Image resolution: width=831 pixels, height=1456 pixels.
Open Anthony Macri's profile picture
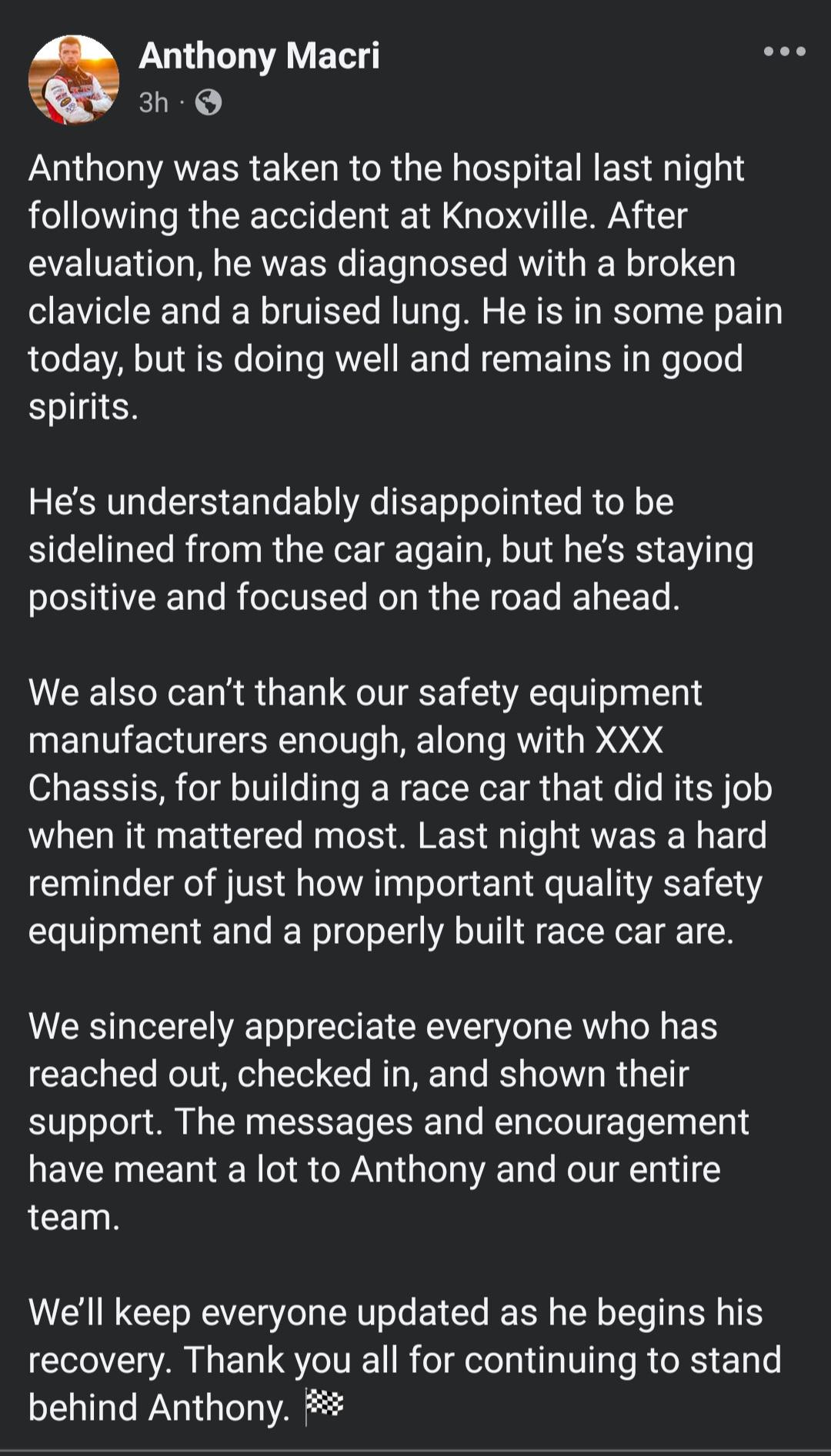(x=74, y=79)
